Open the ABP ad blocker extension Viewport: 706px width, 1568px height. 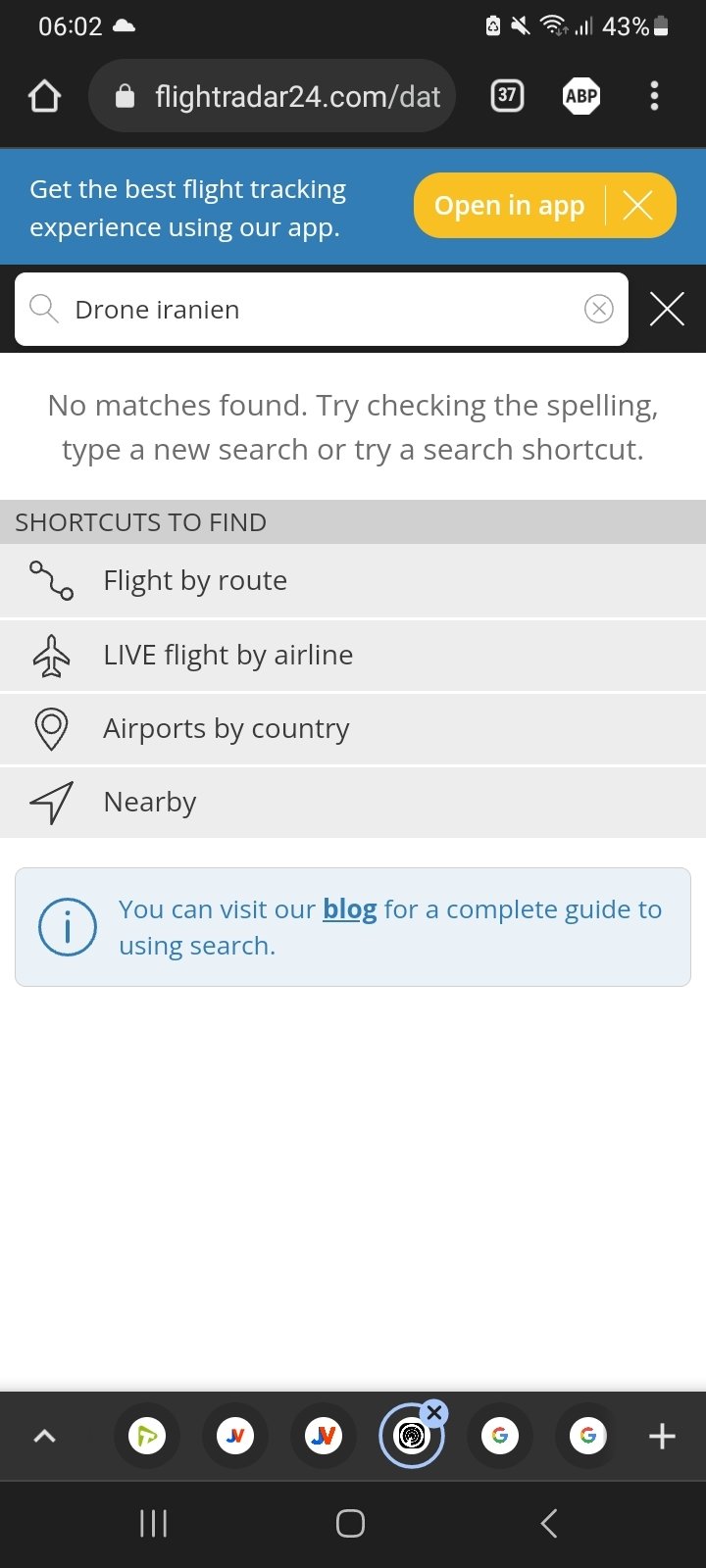click(x=581, y=96)
